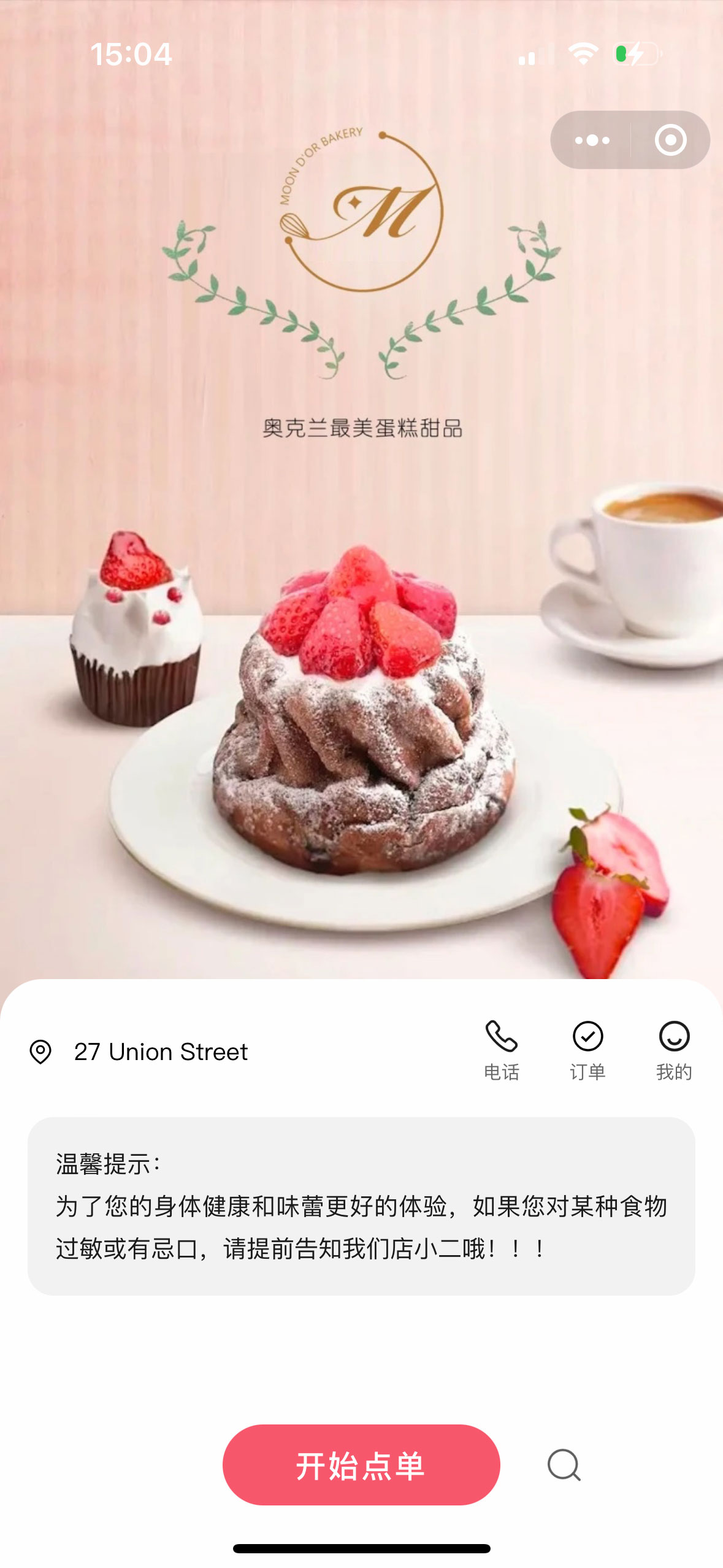Open the mini program more-options menu
Screen dimensions: 723x1568
592,140
